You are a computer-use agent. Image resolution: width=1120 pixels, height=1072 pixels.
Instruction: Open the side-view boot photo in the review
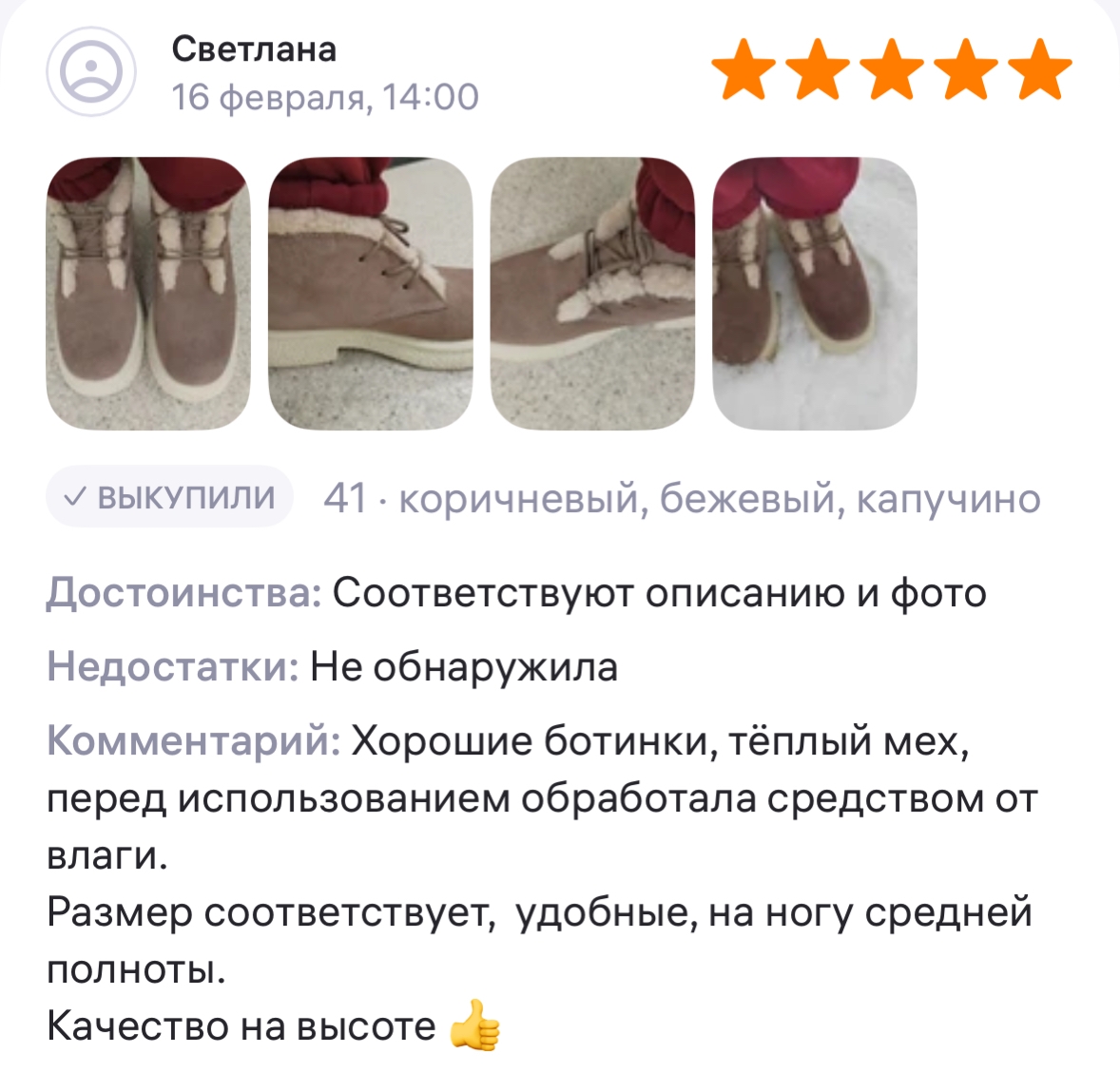pos(371,294)
